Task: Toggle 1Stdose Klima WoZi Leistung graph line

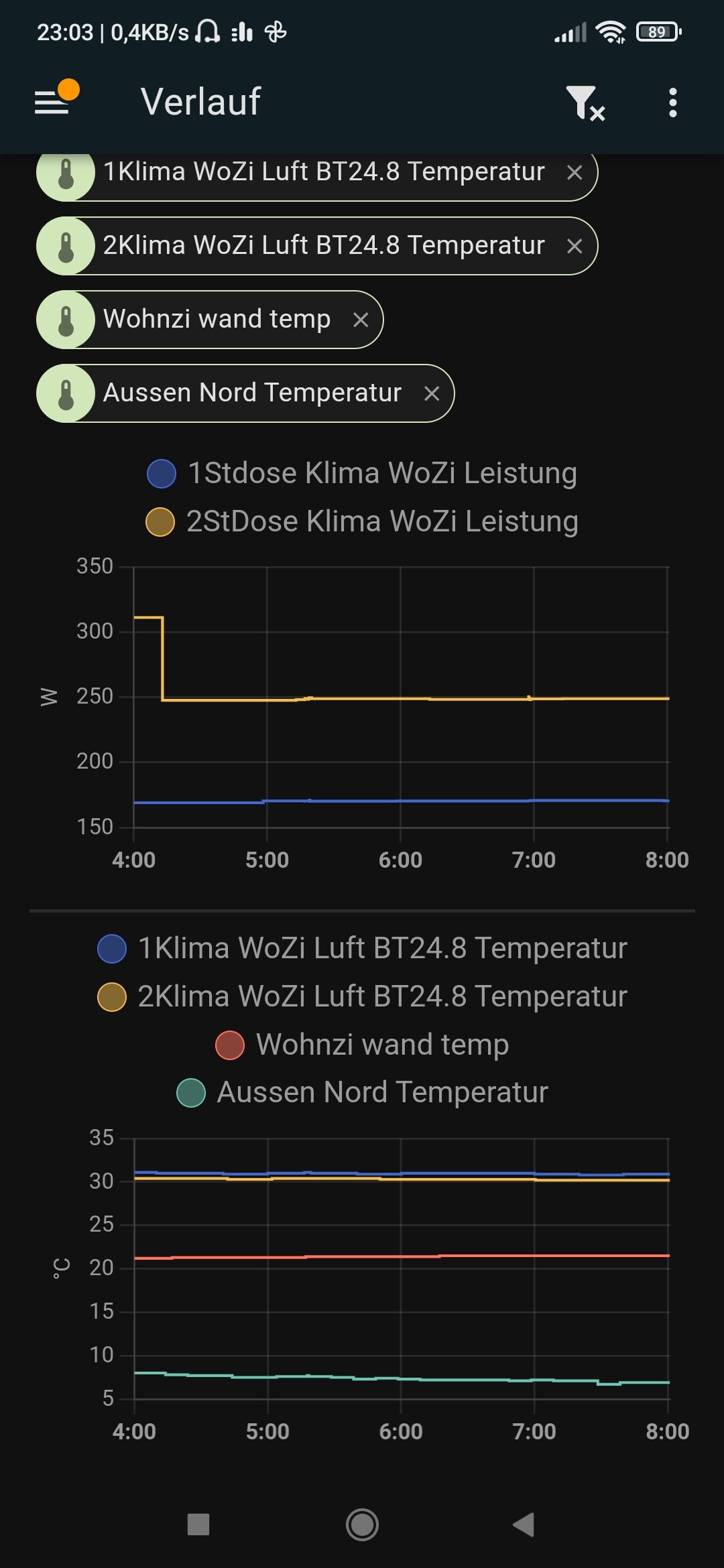Action: 362,473
